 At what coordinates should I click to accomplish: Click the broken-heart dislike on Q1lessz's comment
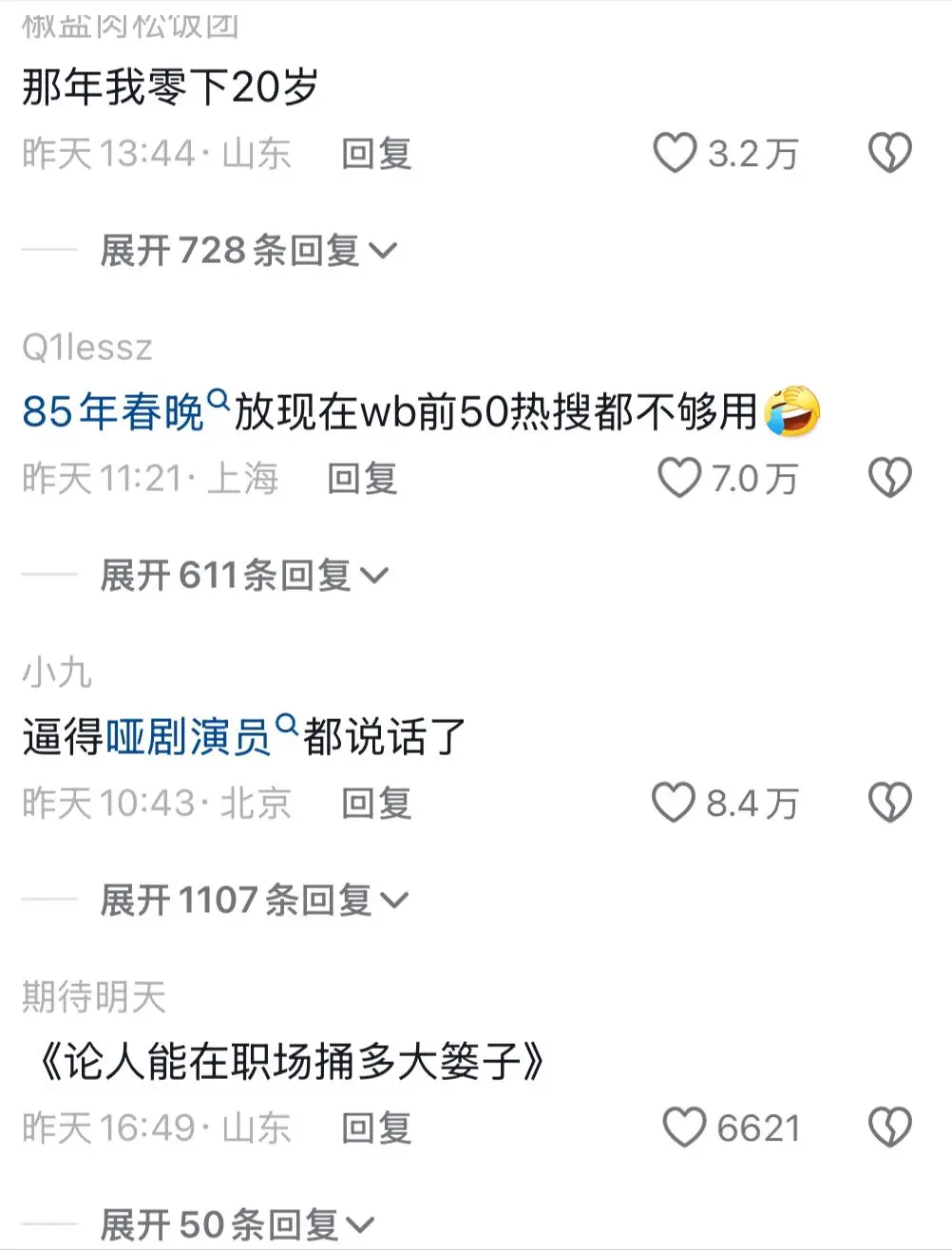click(889, 480)
